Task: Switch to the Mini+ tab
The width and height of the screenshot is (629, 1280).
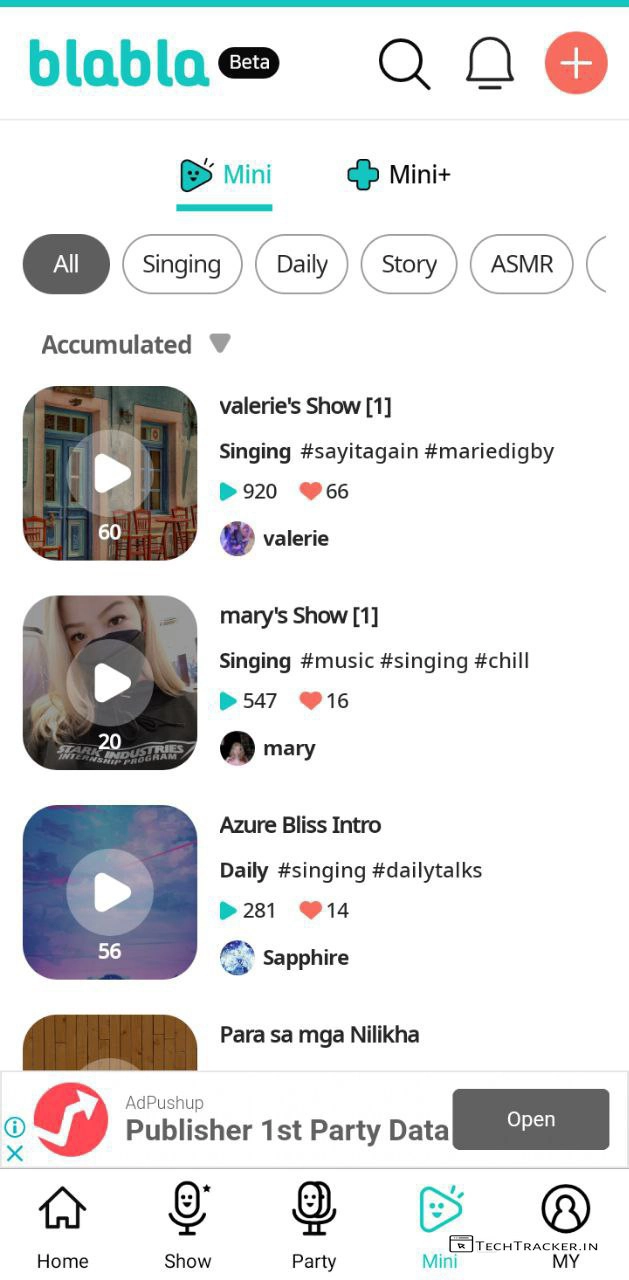Action: [x=399, y=175]
